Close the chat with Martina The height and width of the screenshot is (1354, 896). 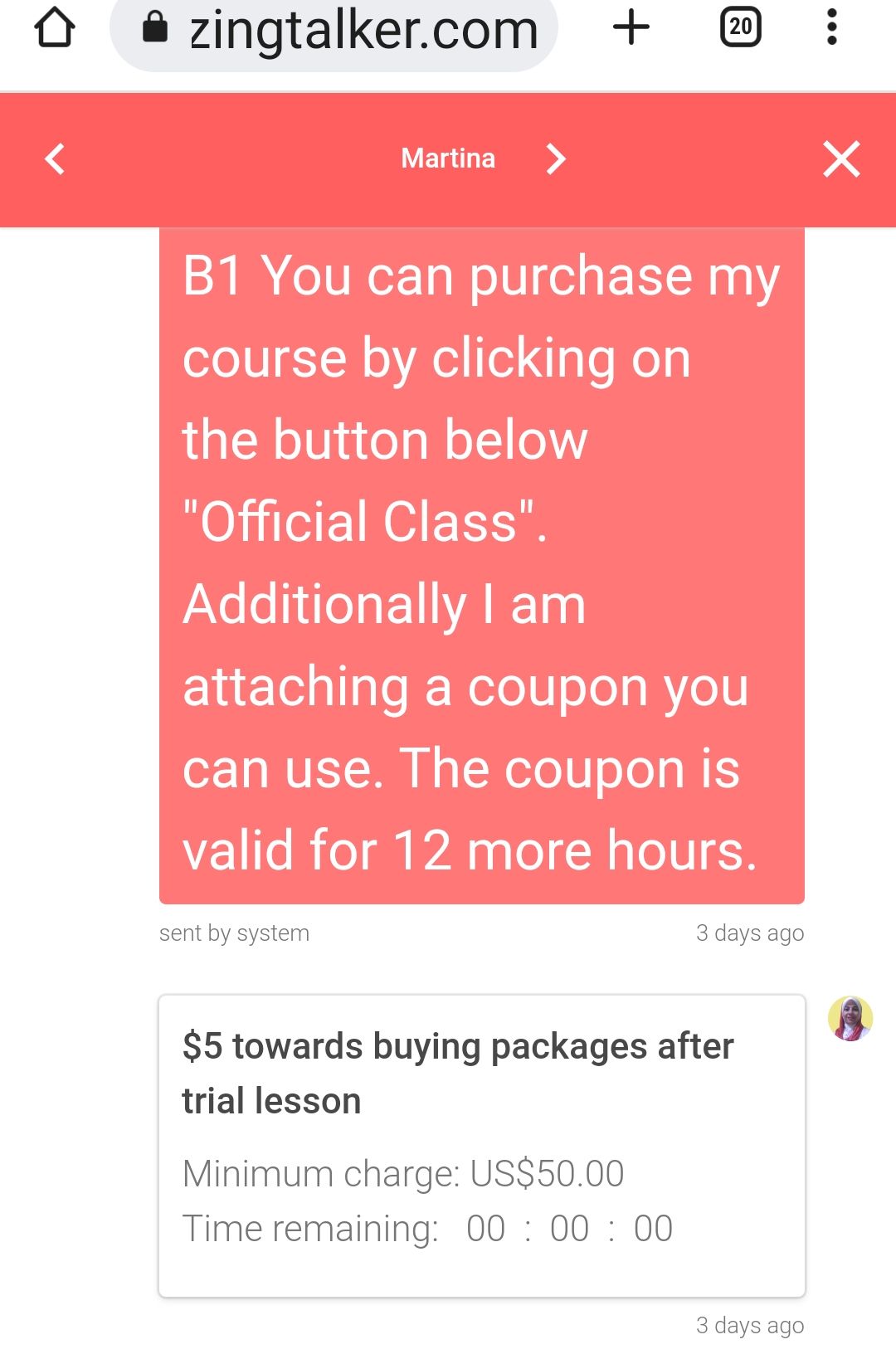tap(841, 158)
